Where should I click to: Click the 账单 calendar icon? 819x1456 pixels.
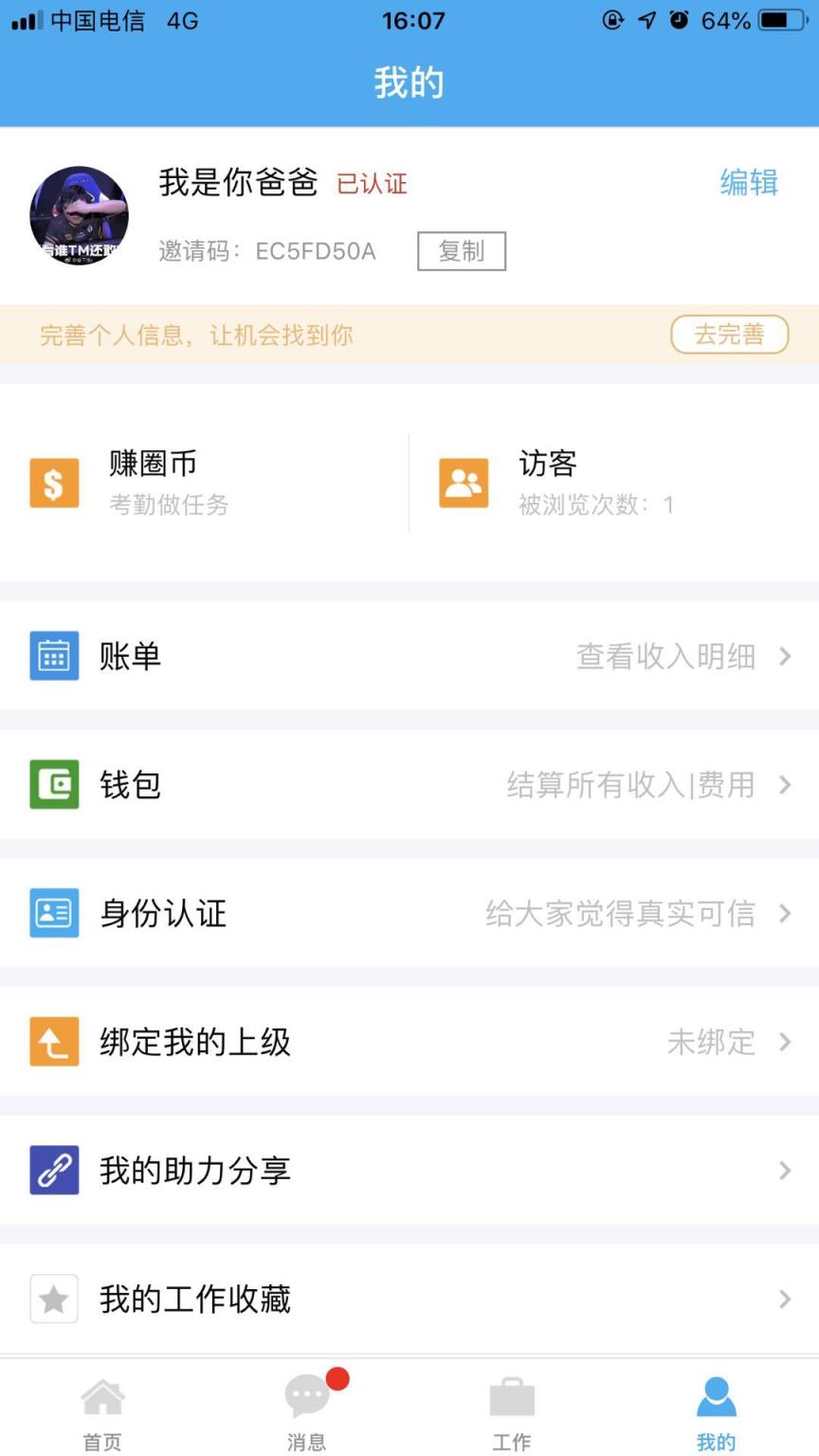pos(54,656)
